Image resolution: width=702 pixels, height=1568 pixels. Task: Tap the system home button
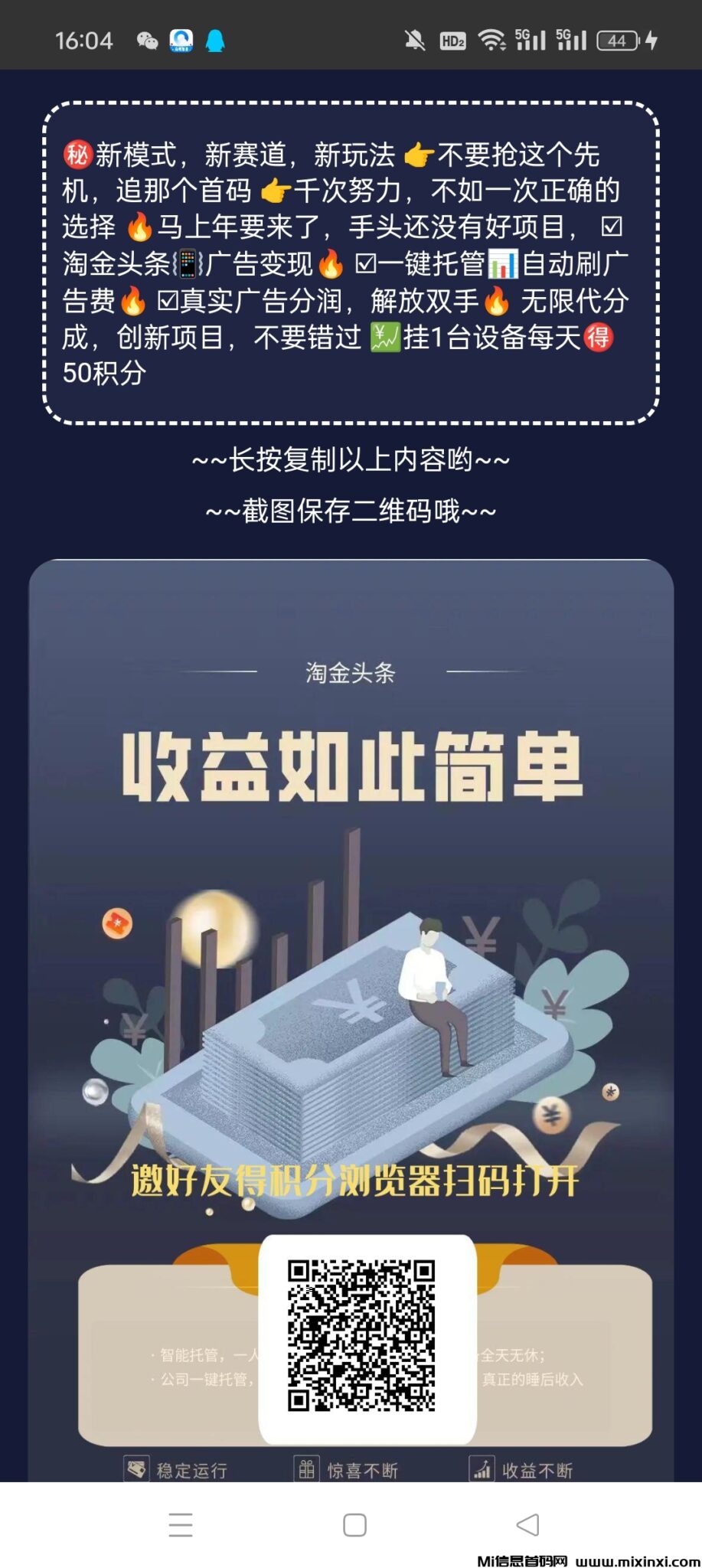354,1524
